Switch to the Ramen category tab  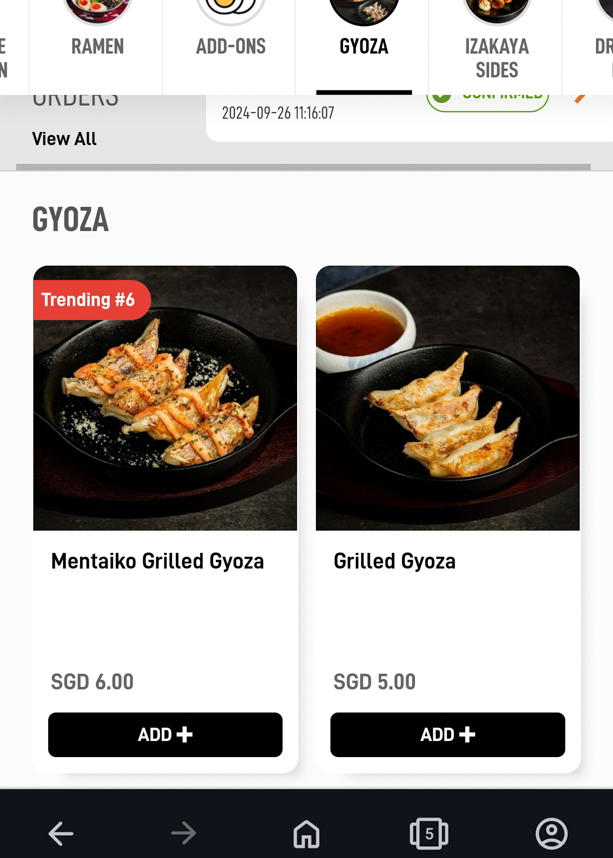(x=97, y=45)
